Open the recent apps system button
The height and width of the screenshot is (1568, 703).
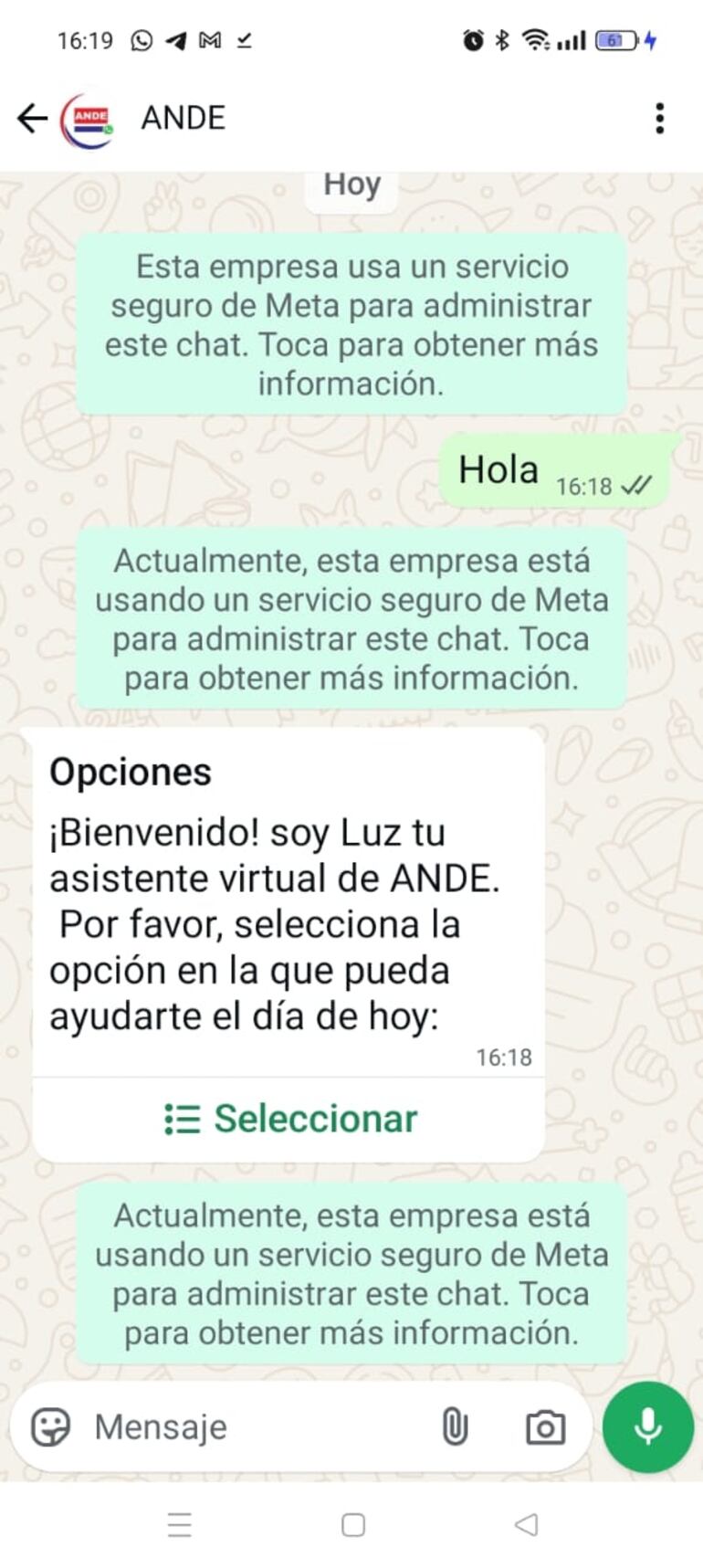pyautogui.click(x=180, y=1525)
